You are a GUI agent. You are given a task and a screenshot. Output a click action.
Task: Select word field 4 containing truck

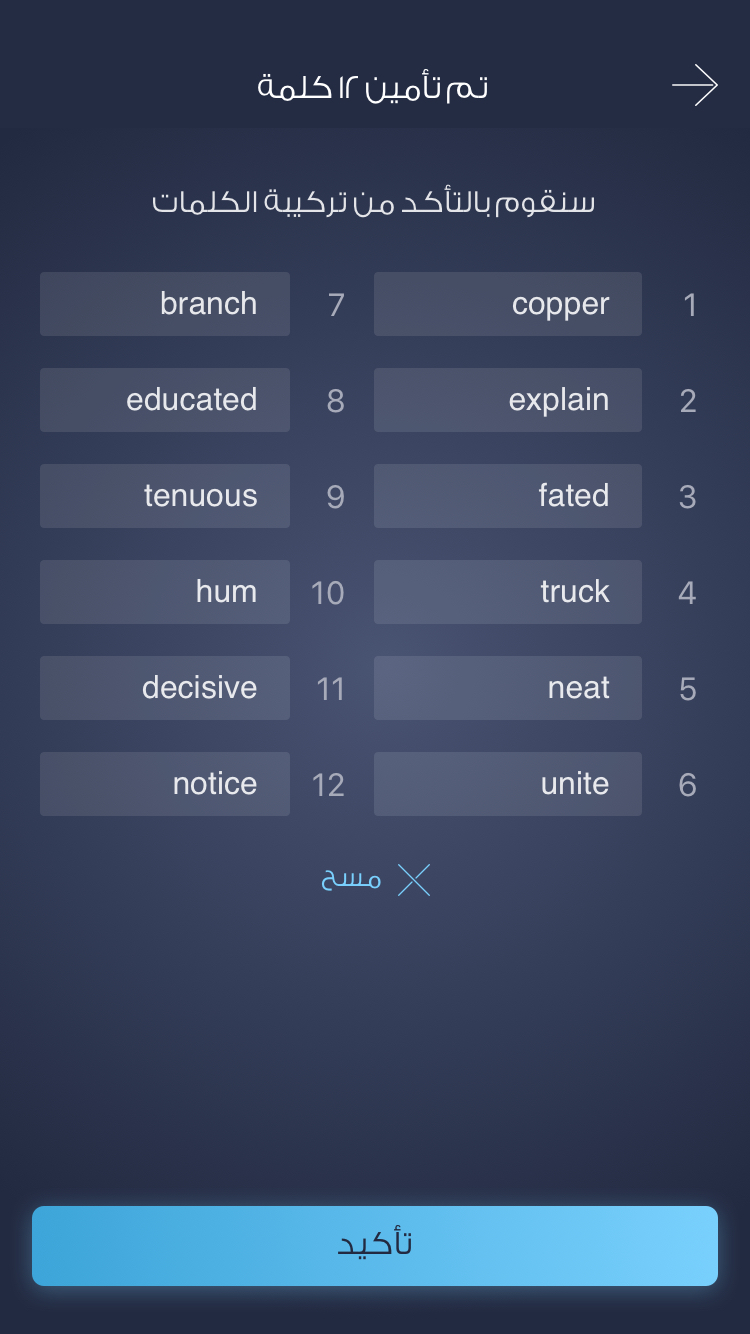click(508, 592)
